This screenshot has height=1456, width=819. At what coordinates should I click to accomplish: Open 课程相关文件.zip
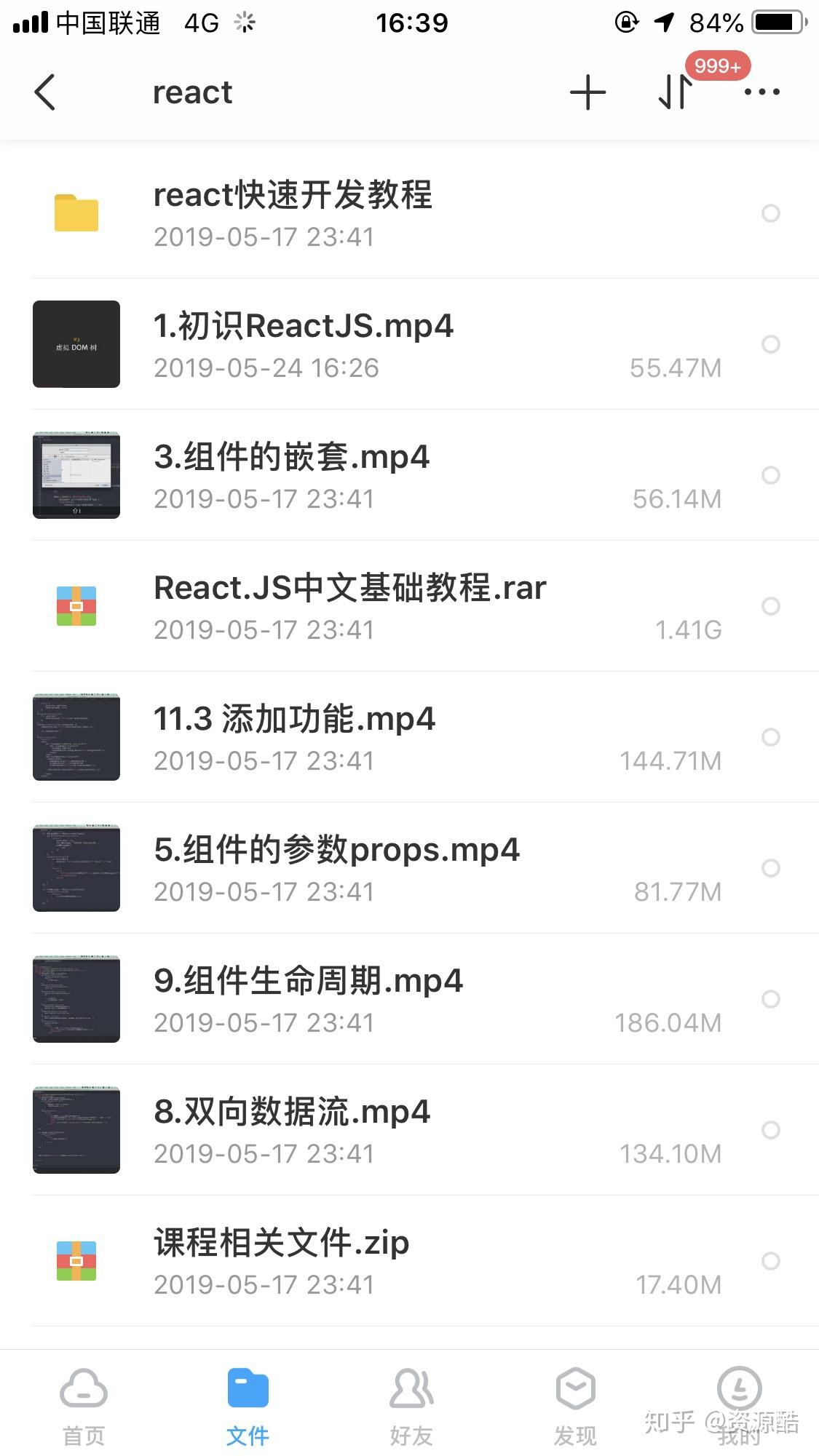coord(409,1261)
